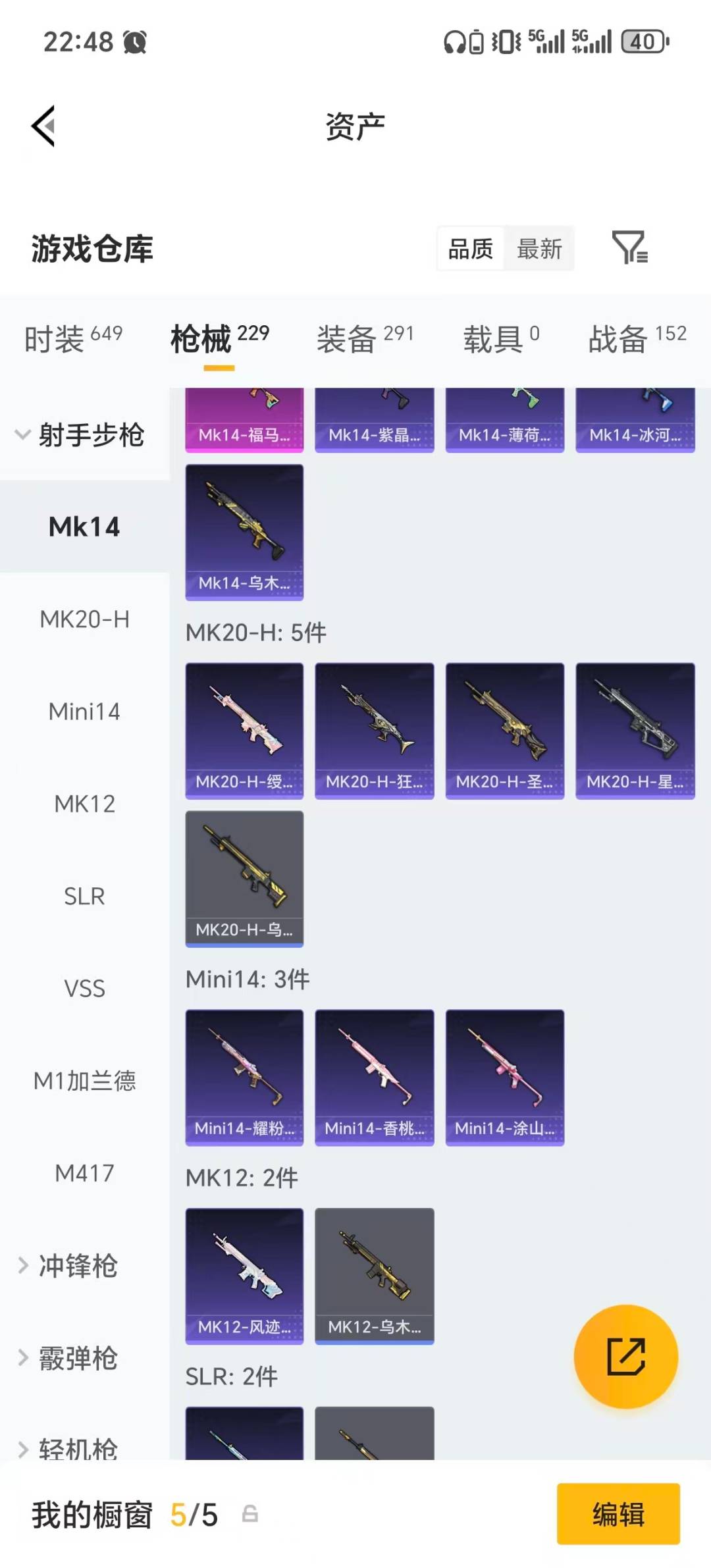Screen dimensions: 711x1568
Task: Tap the orange share/export floating button
Action: [x=626, y=1357]
